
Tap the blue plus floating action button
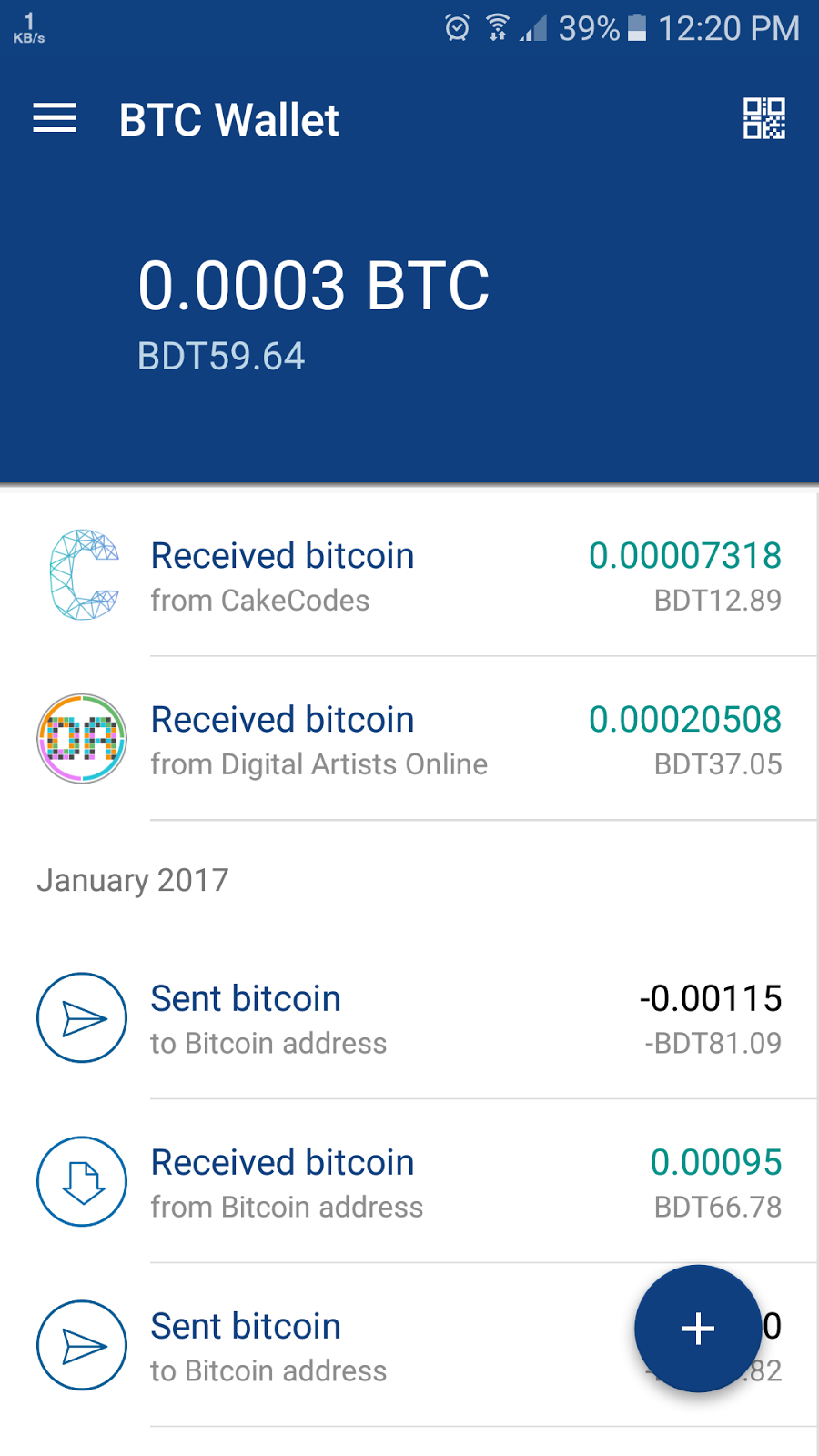(698, 1329)
